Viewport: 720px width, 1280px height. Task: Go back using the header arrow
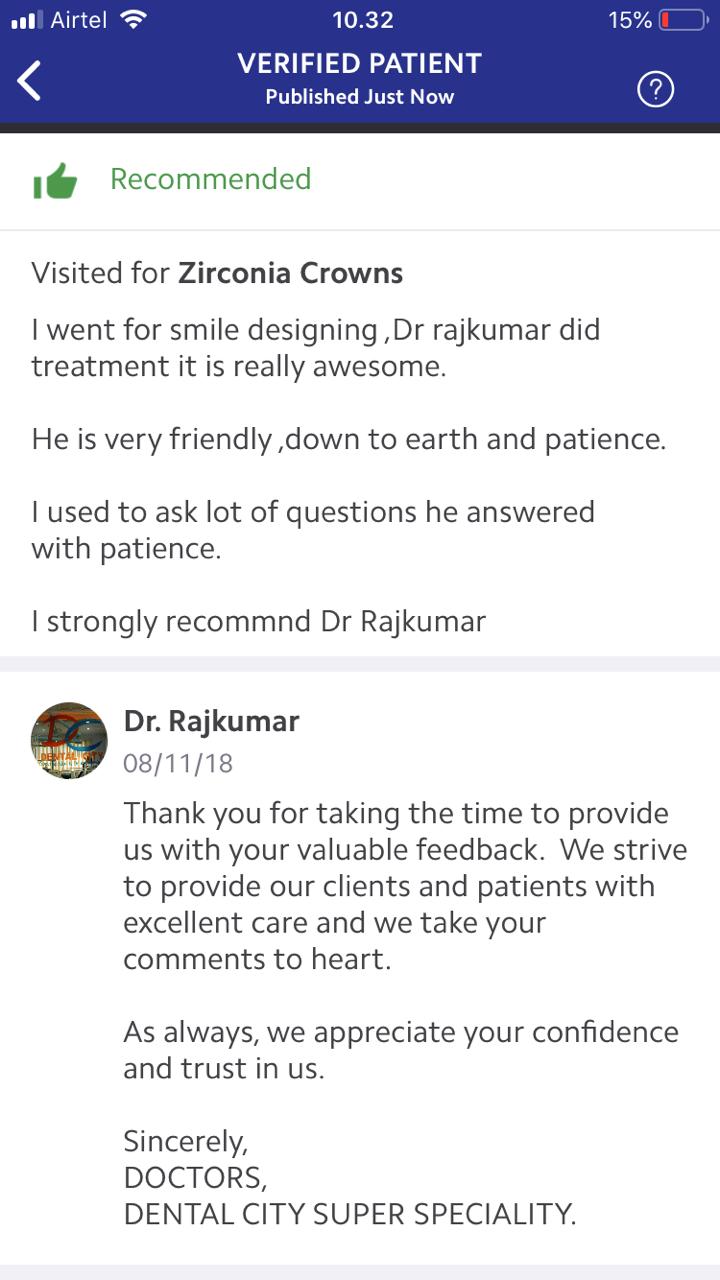coord(30,81)
